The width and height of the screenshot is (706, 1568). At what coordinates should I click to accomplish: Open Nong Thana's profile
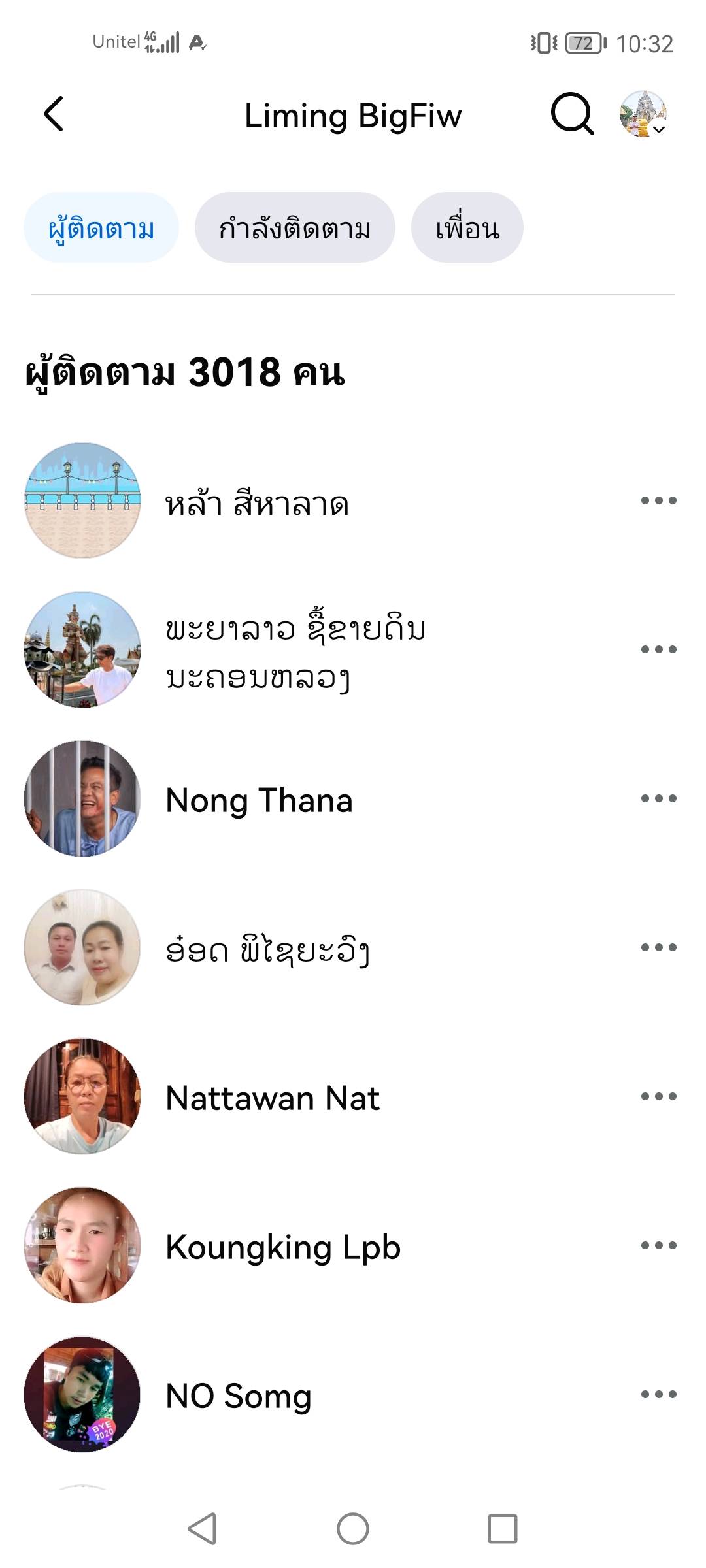coord(259,800)
